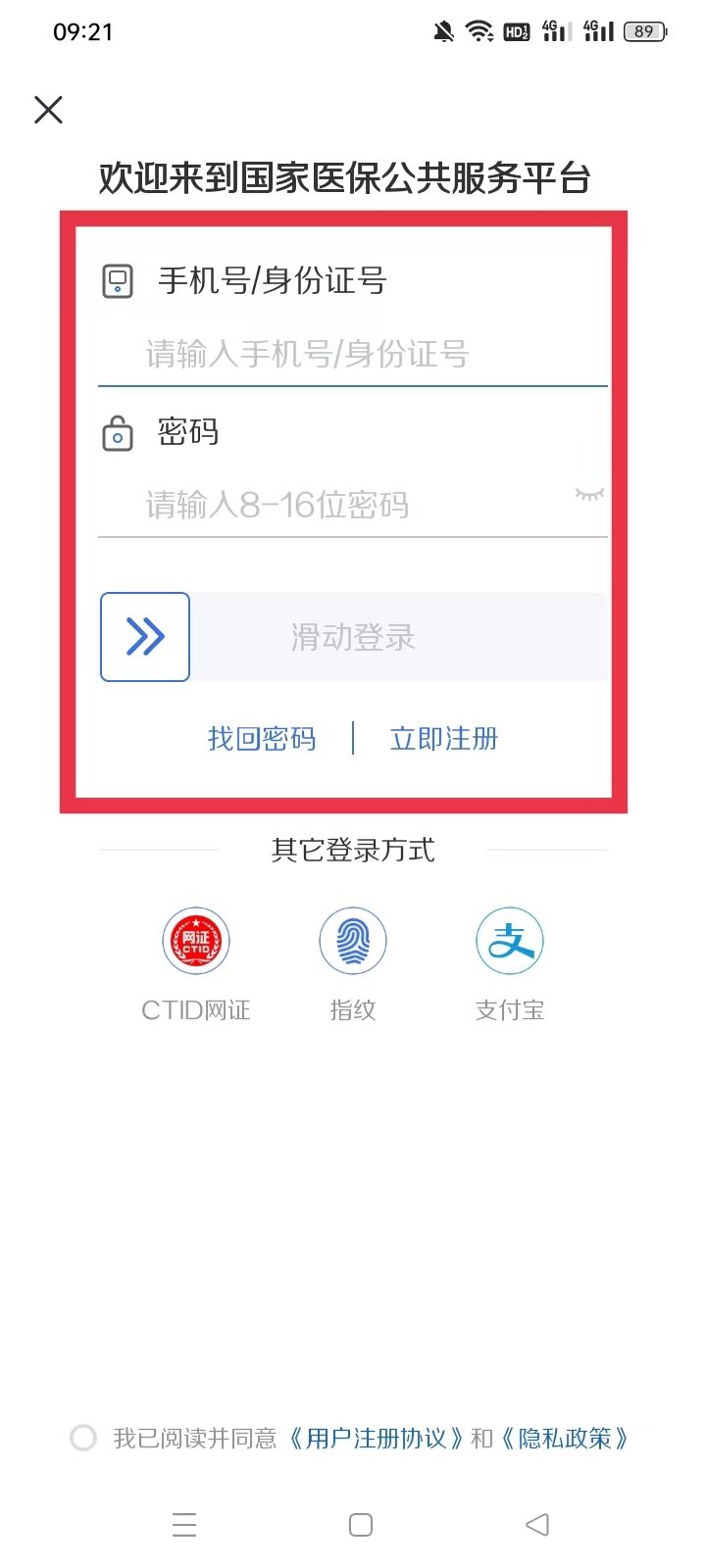Toggle password visibility with the eye icon
Viewport: 706px width, 1568px height.
pyautogui.click(x=588, y=495)
